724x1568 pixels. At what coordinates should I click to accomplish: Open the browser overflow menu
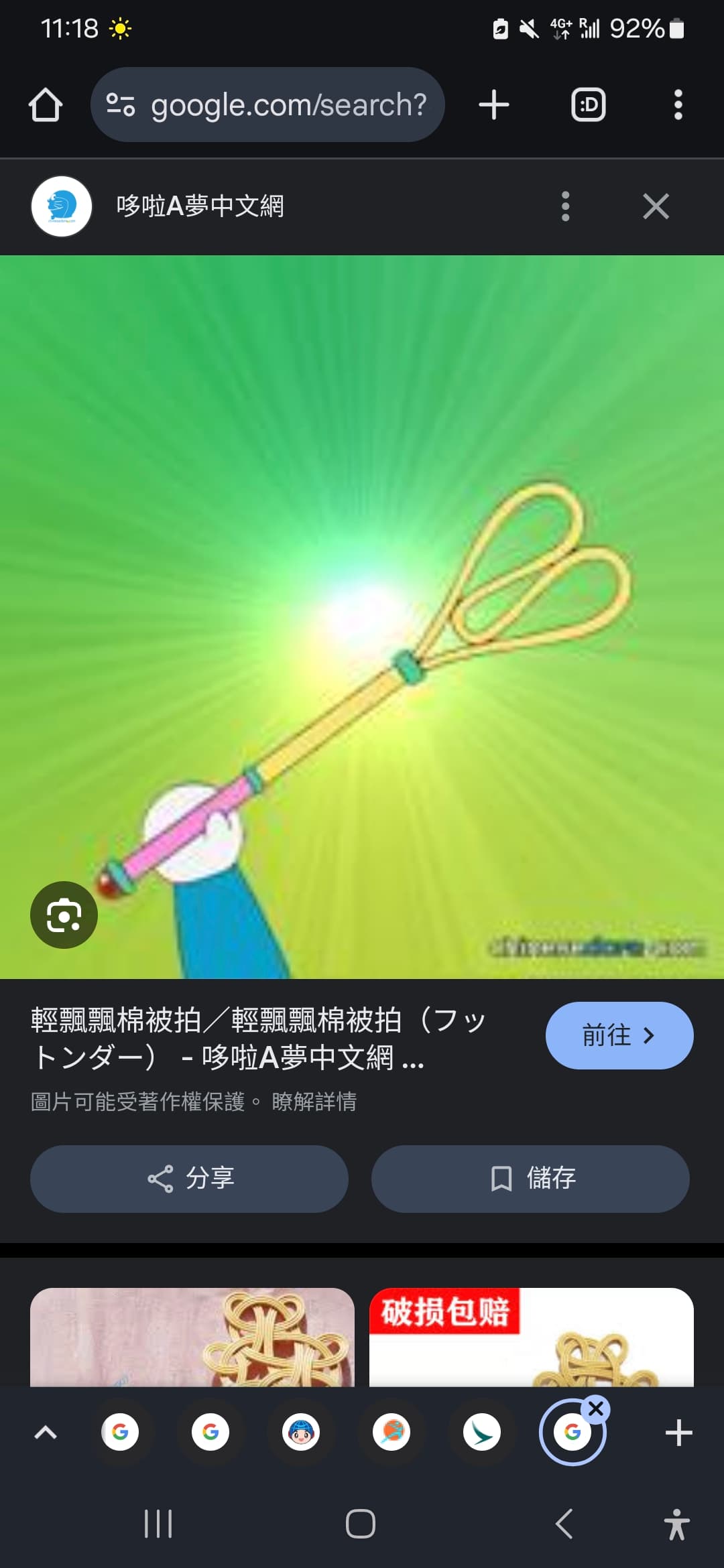click(x=678, y=105)
